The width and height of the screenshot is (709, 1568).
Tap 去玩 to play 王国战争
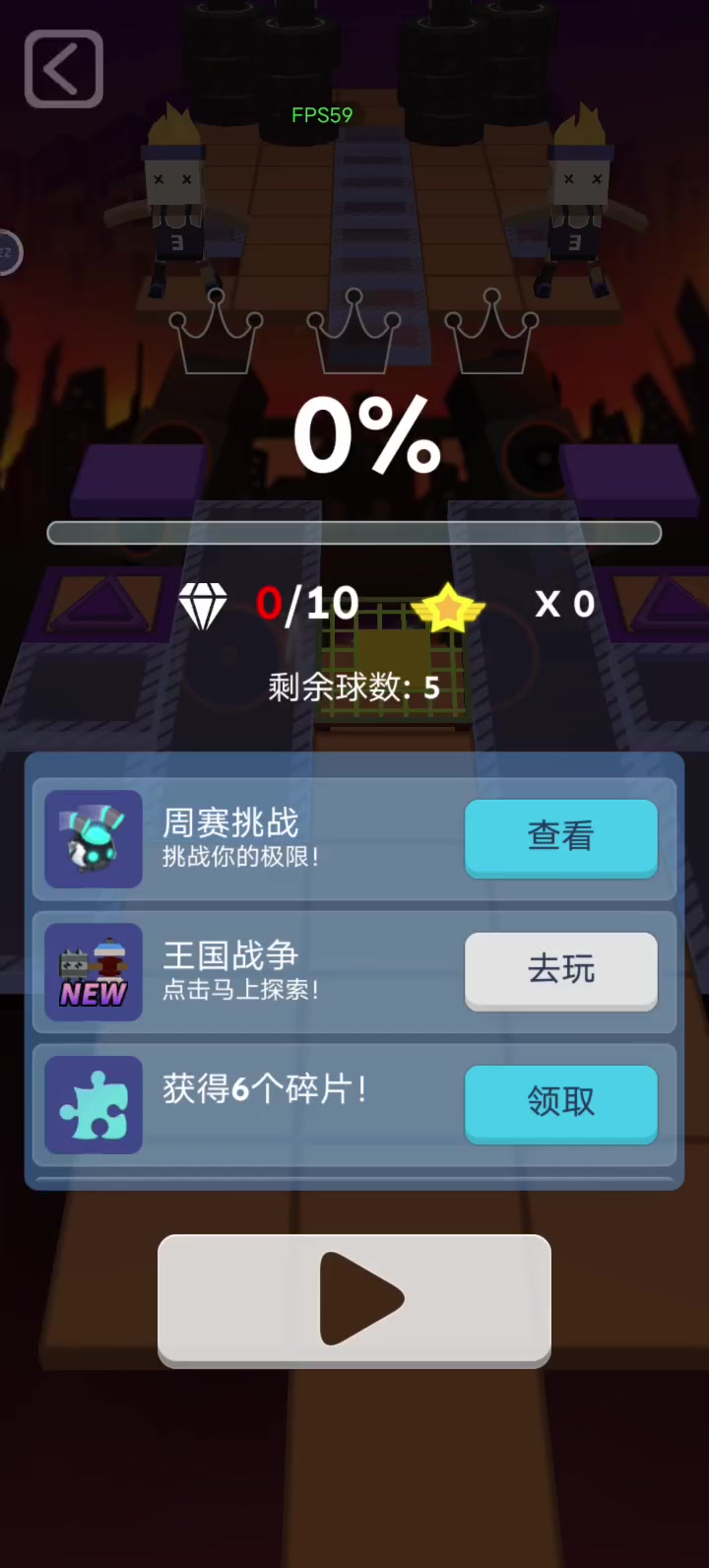coord(560,970)
